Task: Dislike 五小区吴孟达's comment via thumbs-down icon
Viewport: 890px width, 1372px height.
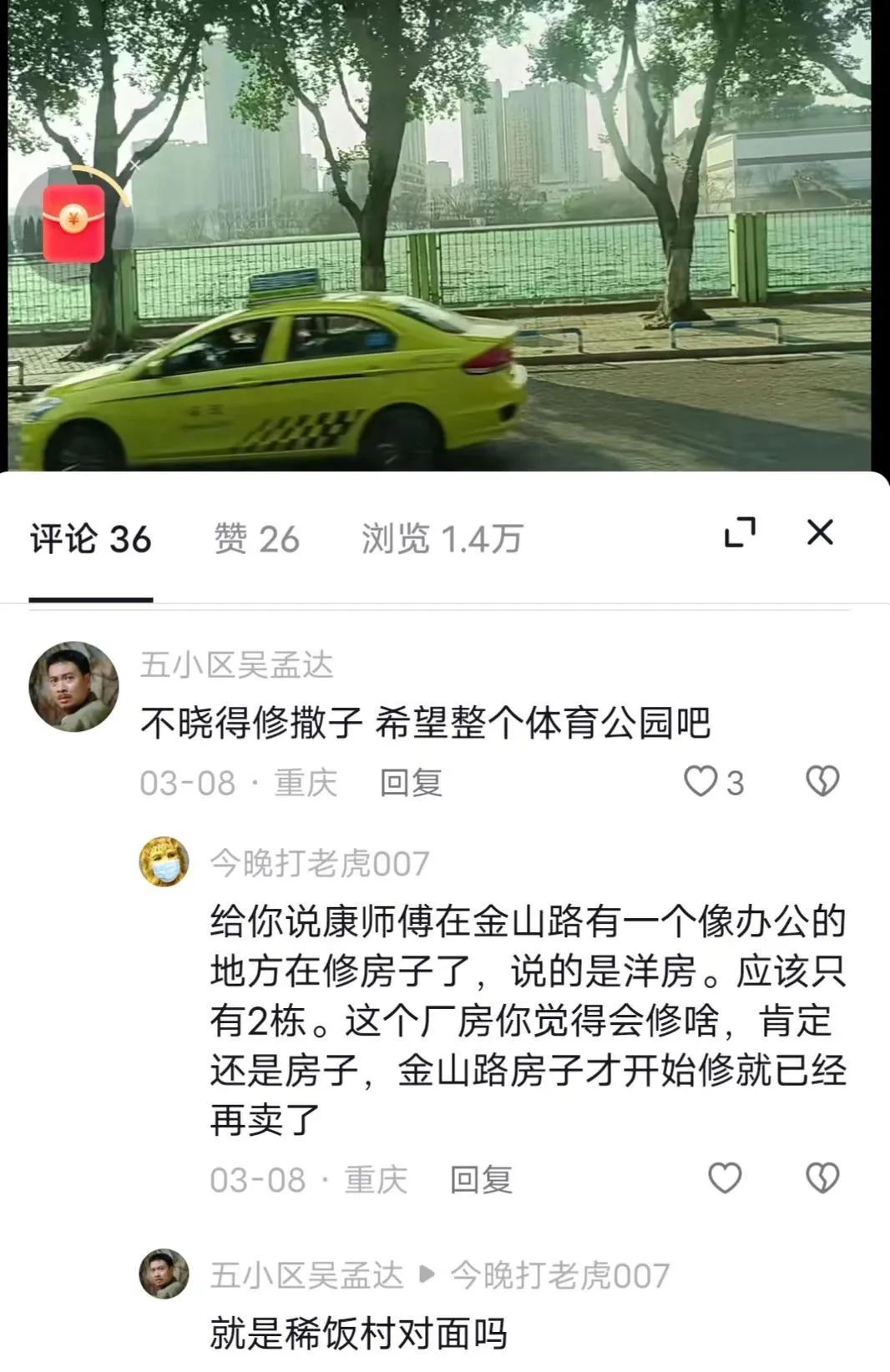Action: coord(822,782)
